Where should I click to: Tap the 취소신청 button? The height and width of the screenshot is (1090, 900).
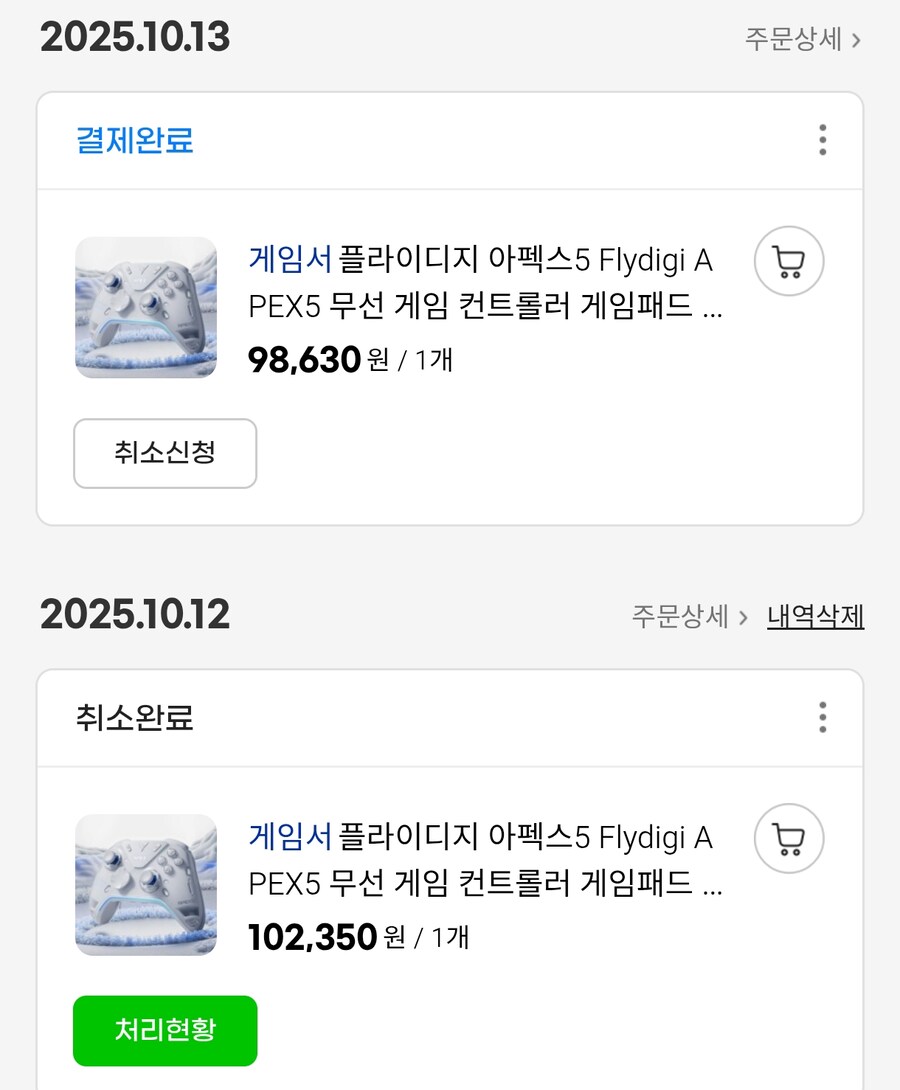(x=165, y=453)
